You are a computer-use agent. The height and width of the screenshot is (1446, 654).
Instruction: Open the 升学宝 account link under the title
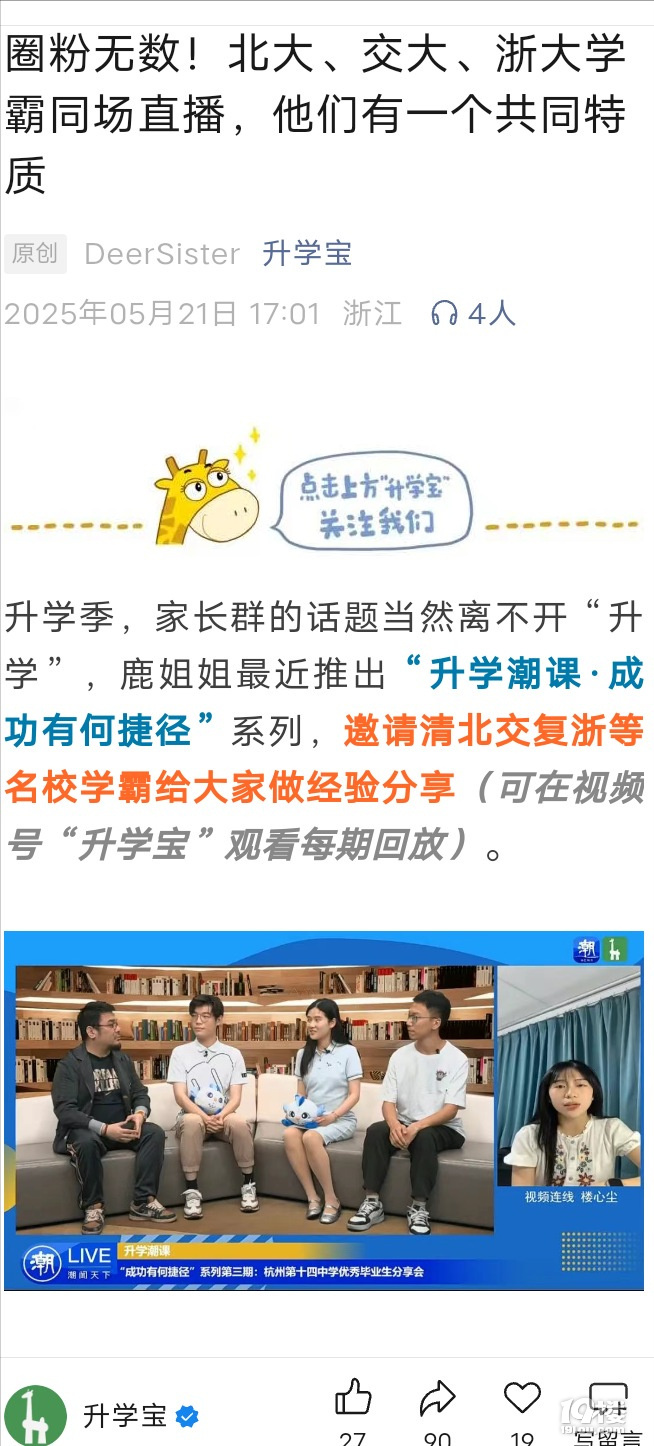click(x=306, y=254)
